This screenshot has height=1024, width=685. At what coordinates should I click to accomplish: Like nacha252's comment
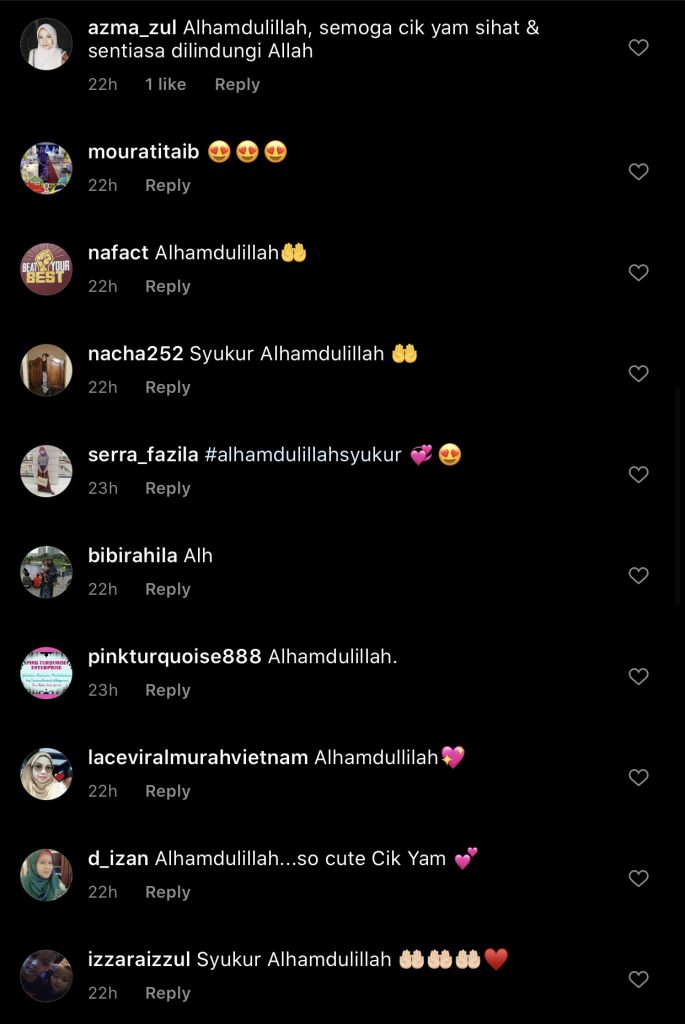click(638, 374)
